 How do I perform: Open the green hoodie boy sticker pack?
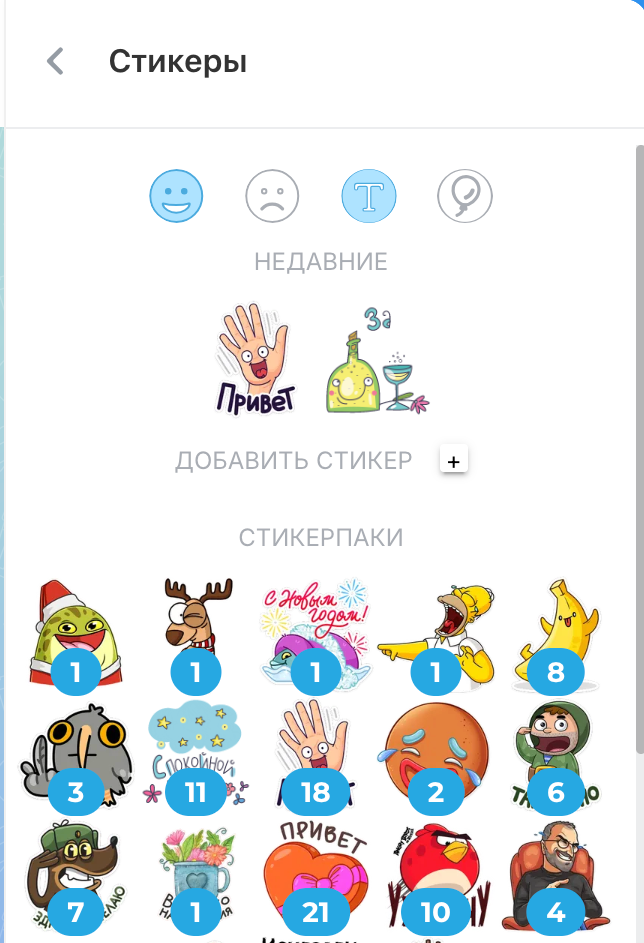click(555, 755)
